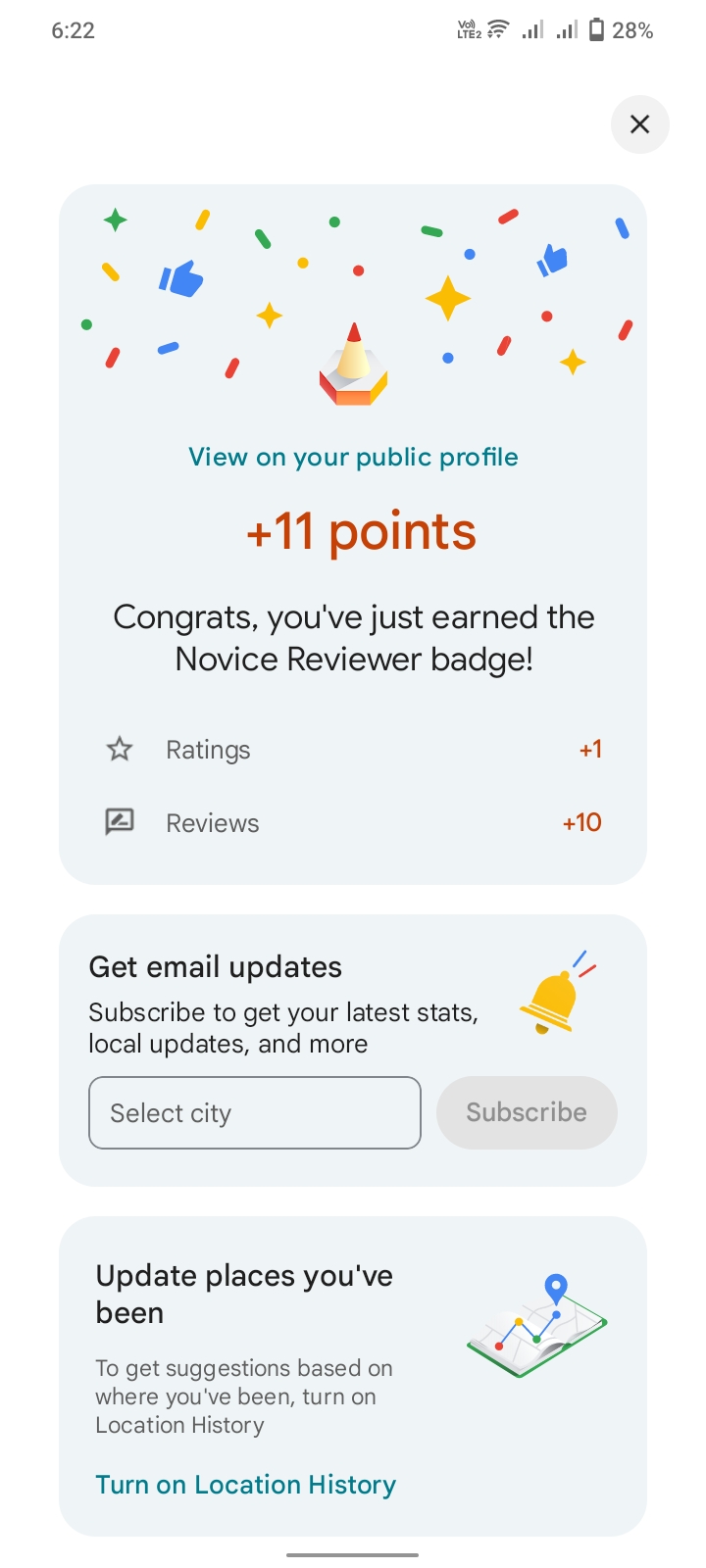The width and height of the screenshot is (706, 1568).
Task: Turn on Location History
Action: [x=245, y=1485]
